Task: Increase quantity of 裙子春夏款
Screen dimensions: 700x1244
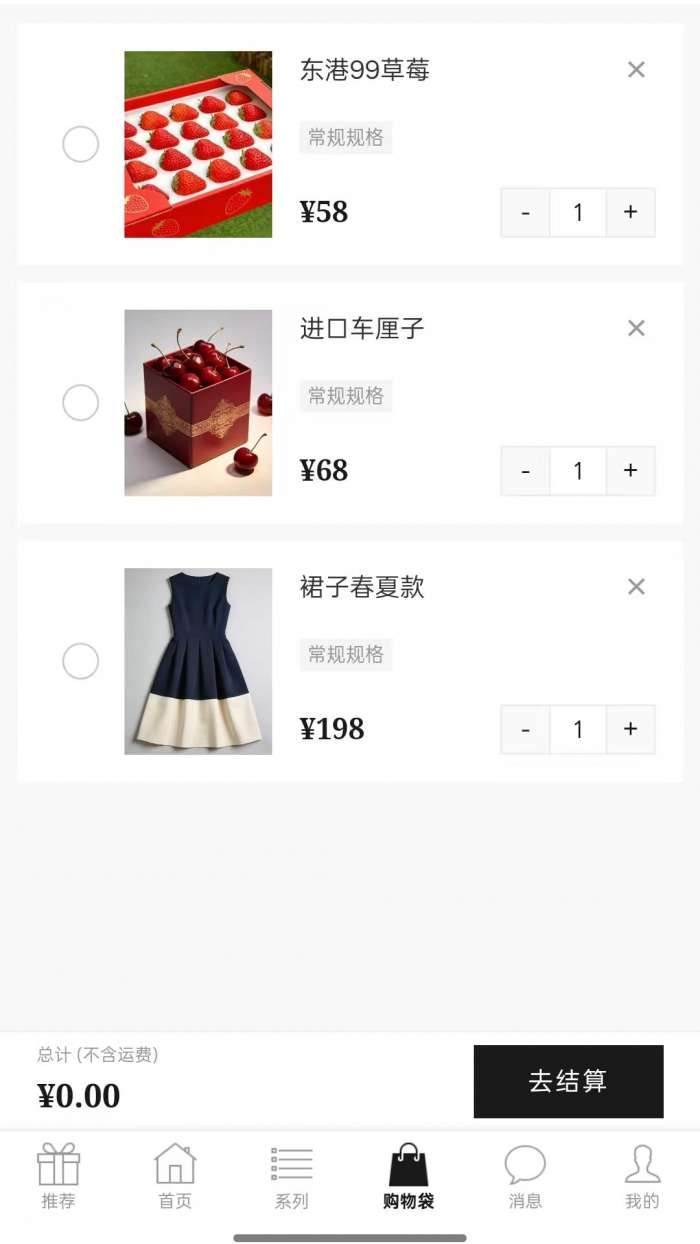Action: (x=630, y=729)
